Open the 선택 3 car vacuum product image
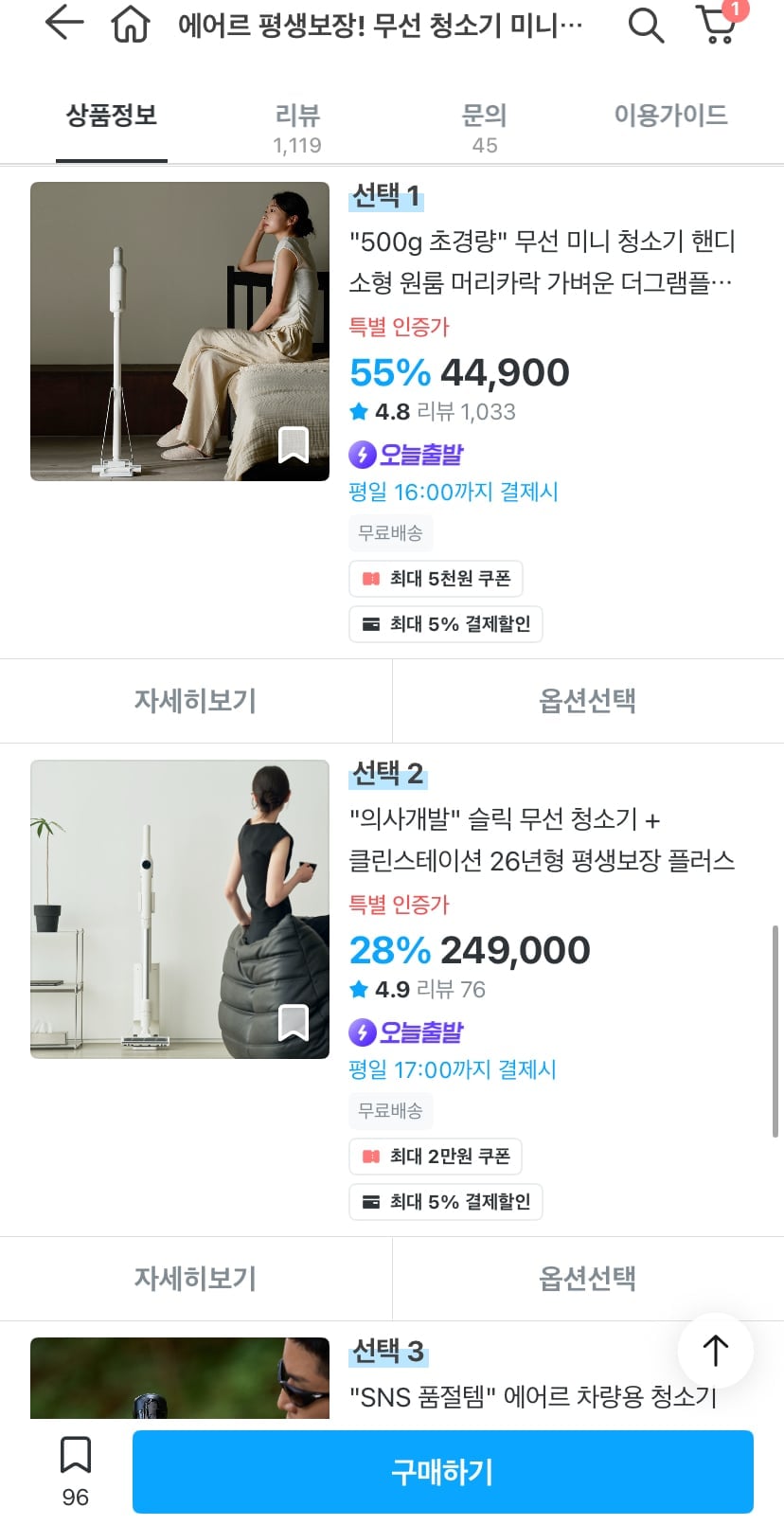The height and width of the screenshot is (1525, 784). [180, 1378]
